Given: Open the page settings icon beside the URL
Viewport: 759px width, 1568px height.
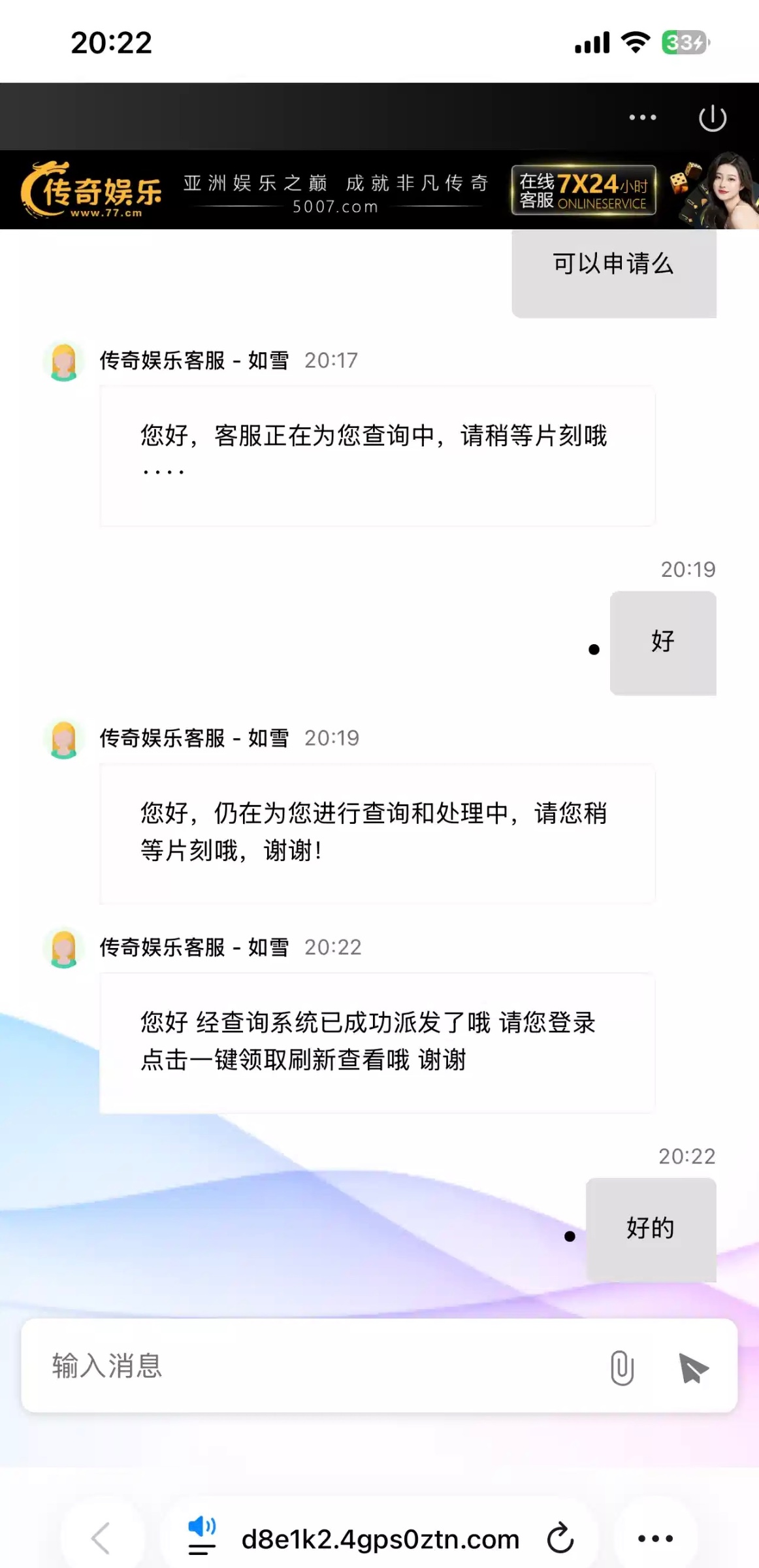Looking at the screenshot, I should pos(202,1535).
